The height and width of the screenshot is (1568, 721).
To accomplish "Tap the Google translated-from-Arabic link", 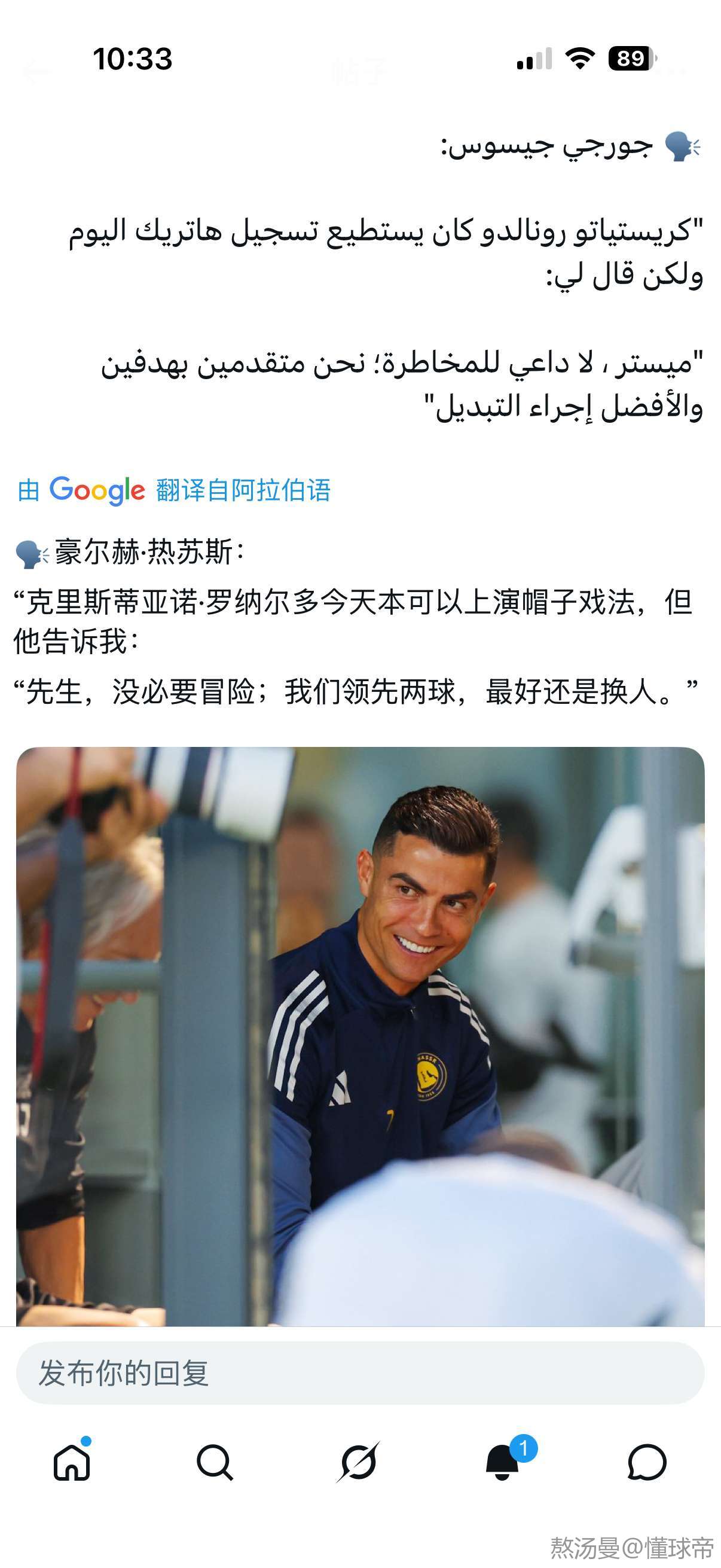I will 174,490.
